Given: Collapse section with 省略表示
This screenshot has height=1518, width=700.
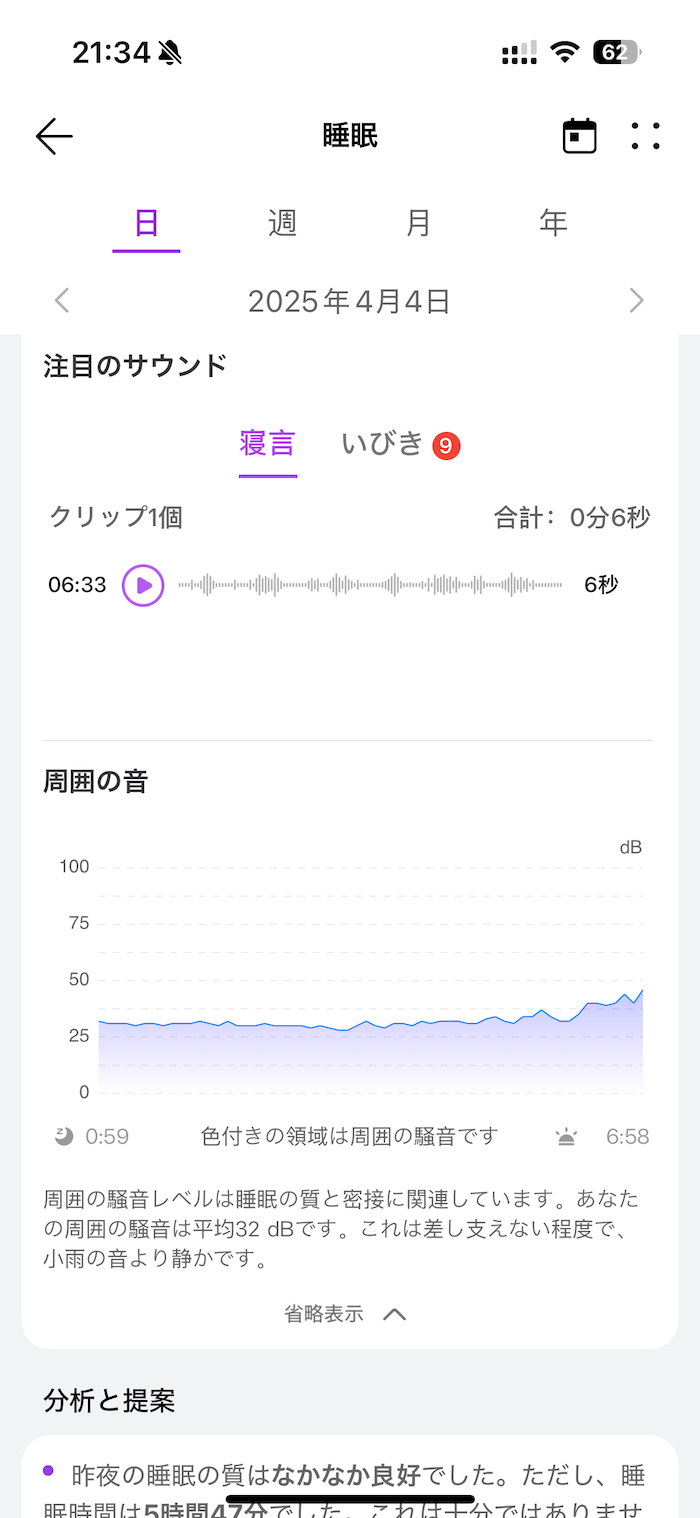Looking at the screenshot, I should point(346,1313).
